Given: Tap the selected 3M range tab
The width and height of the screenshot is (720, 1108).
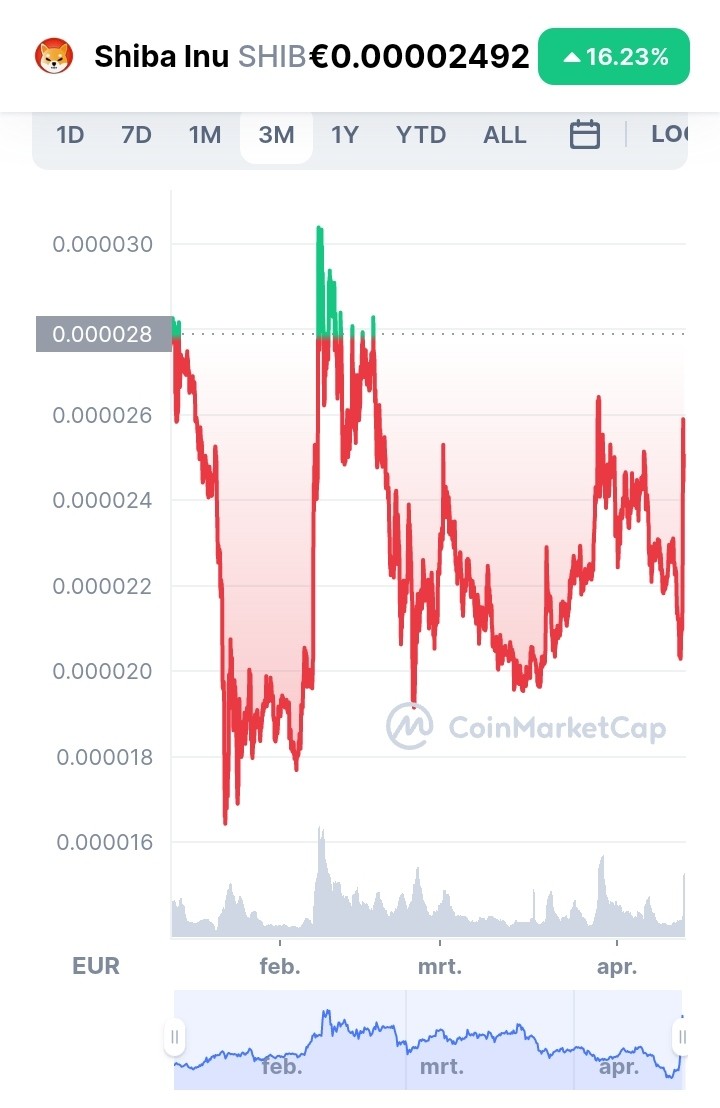Looking at the screenshot, I should (x=276, y=134).
